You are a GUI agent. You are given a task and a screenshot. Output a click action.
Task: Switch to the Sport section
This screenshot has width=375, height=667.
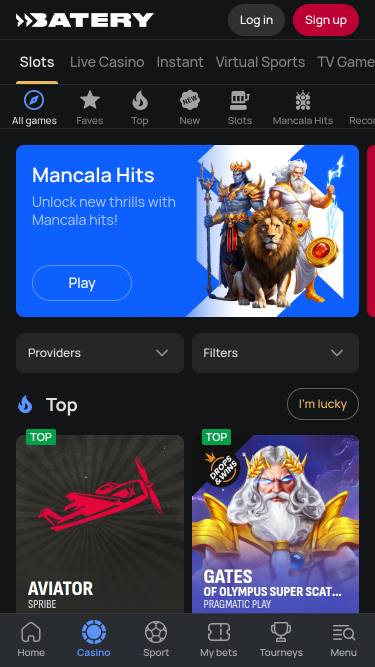156,639
